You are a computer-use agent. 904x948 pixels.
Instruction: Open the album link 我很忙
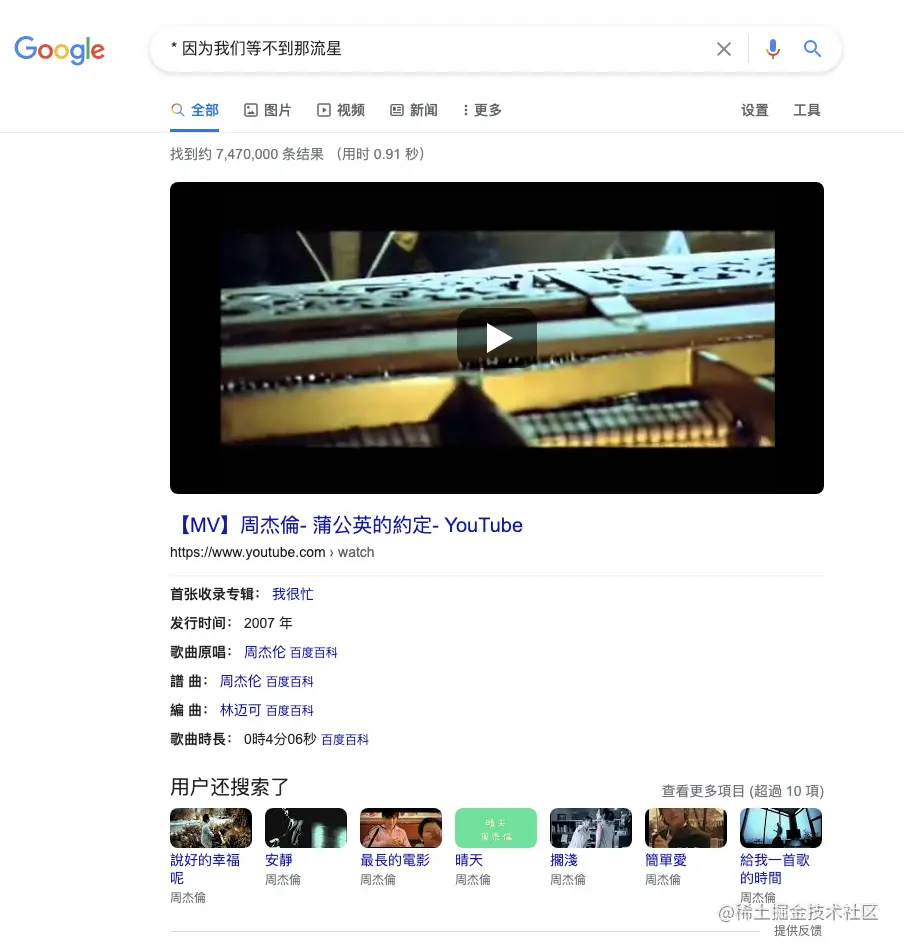(x=292, y=594)
